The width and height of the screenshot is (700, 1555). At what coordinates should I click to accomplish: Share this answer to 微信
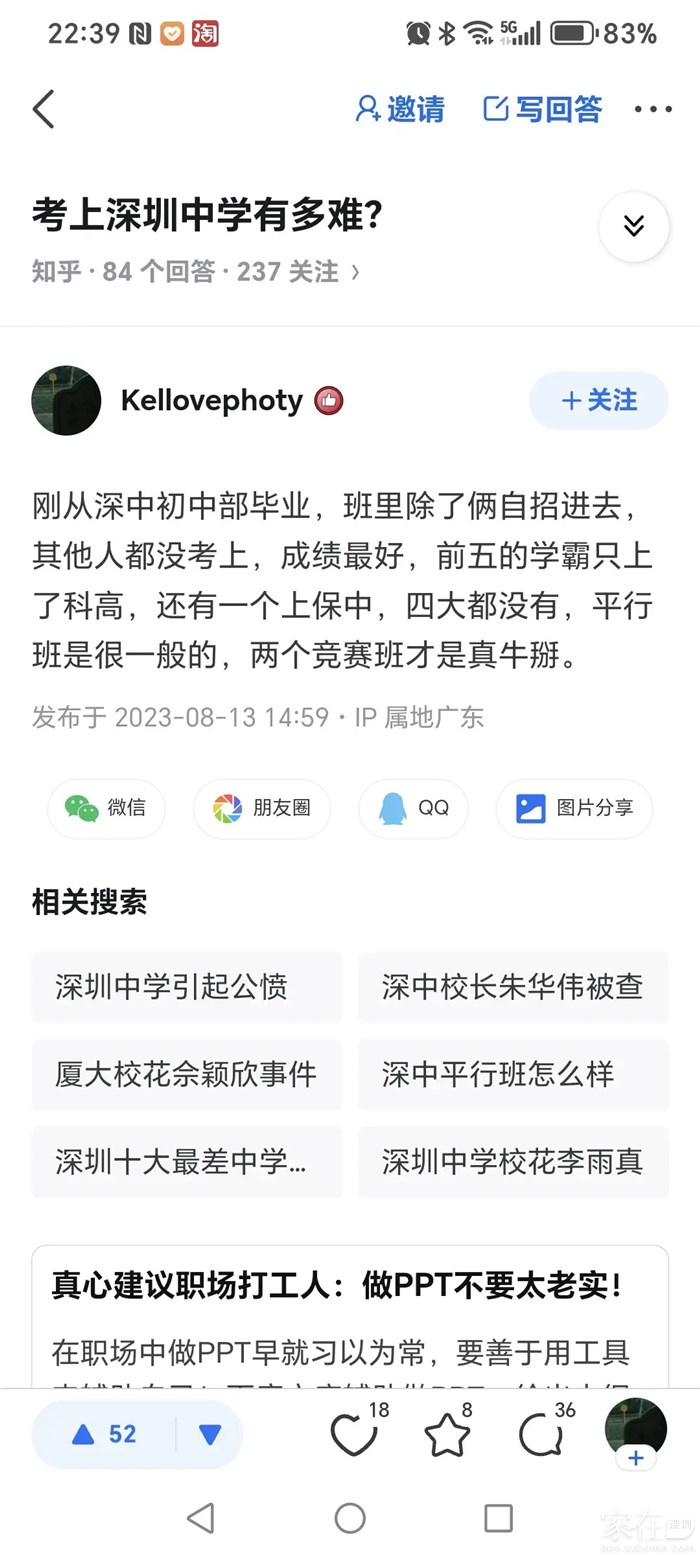pos(107,808)
